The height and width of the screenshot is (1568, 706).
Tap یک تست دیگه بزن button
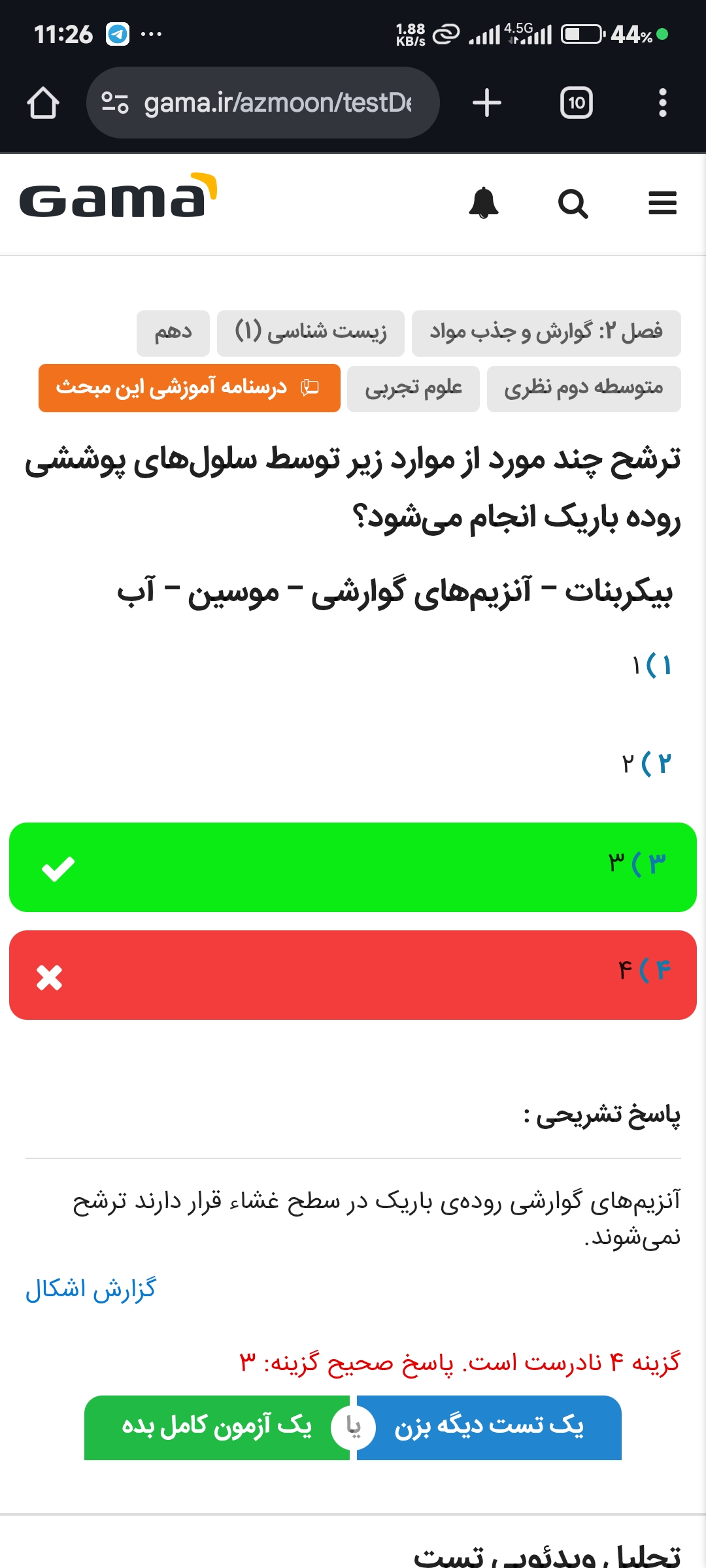click(x=489, y=1427)
